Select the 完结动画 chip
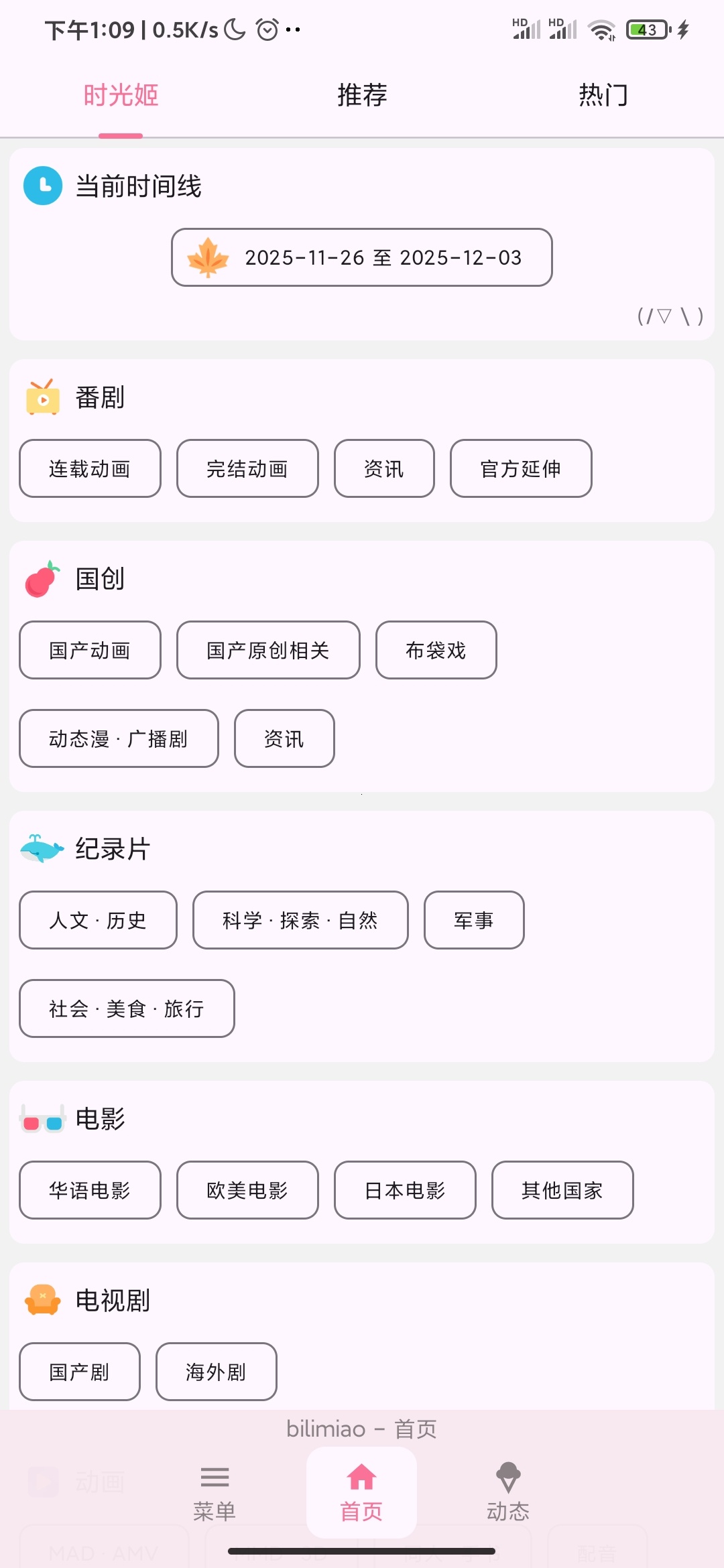 [247, 468]
